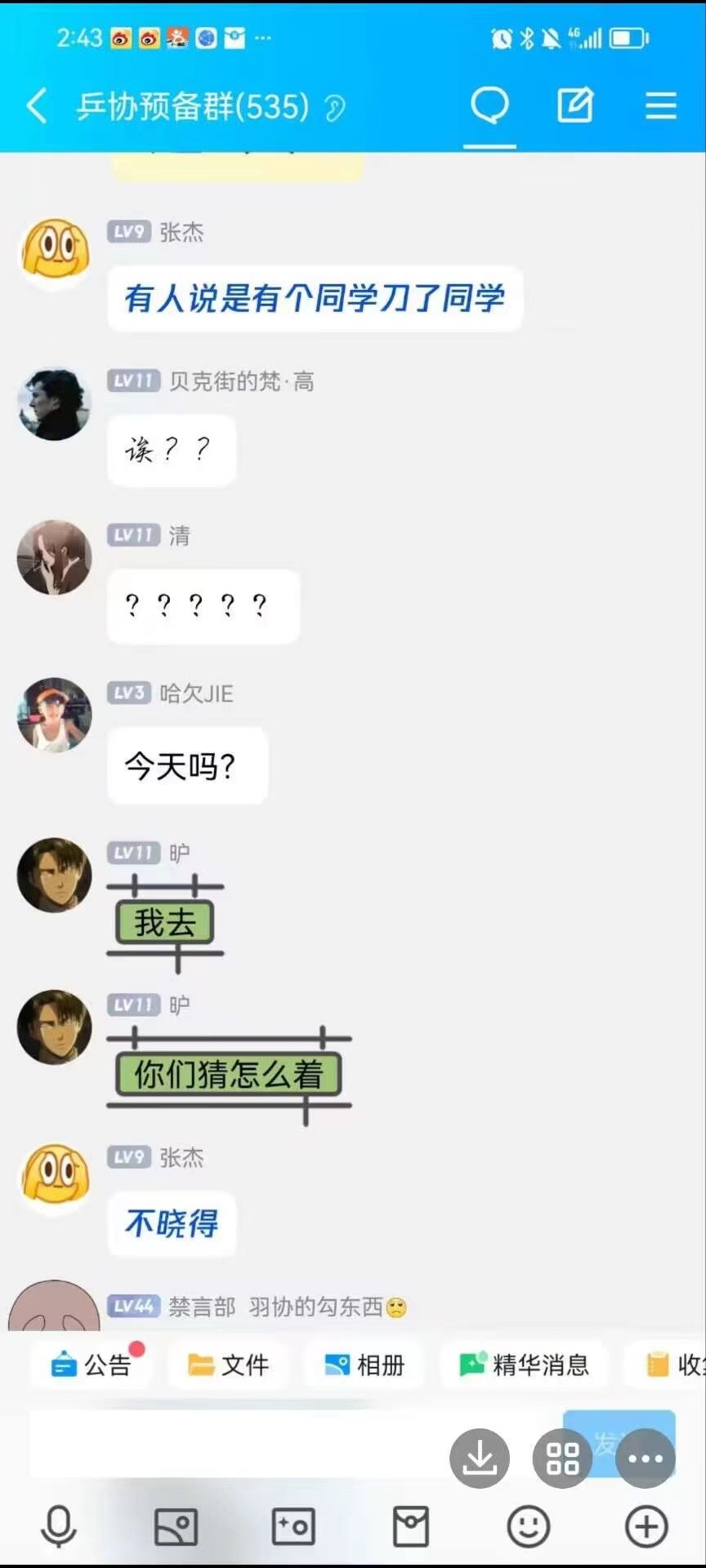
Task: Go back from the group chat
Action: 37,106
